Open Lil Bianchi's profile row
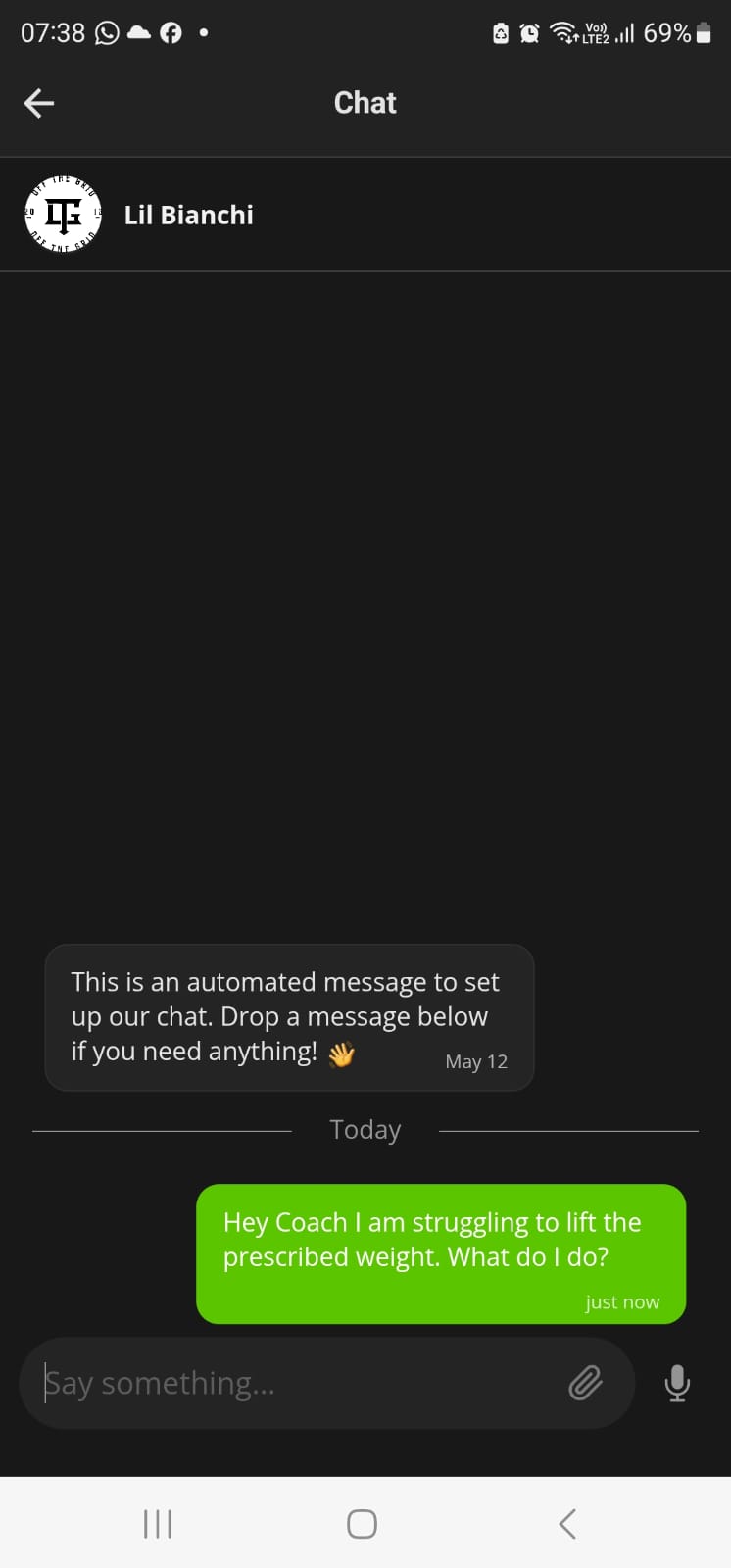Image resolution: width=731 pixels, height=1568 pixels. 188,215
